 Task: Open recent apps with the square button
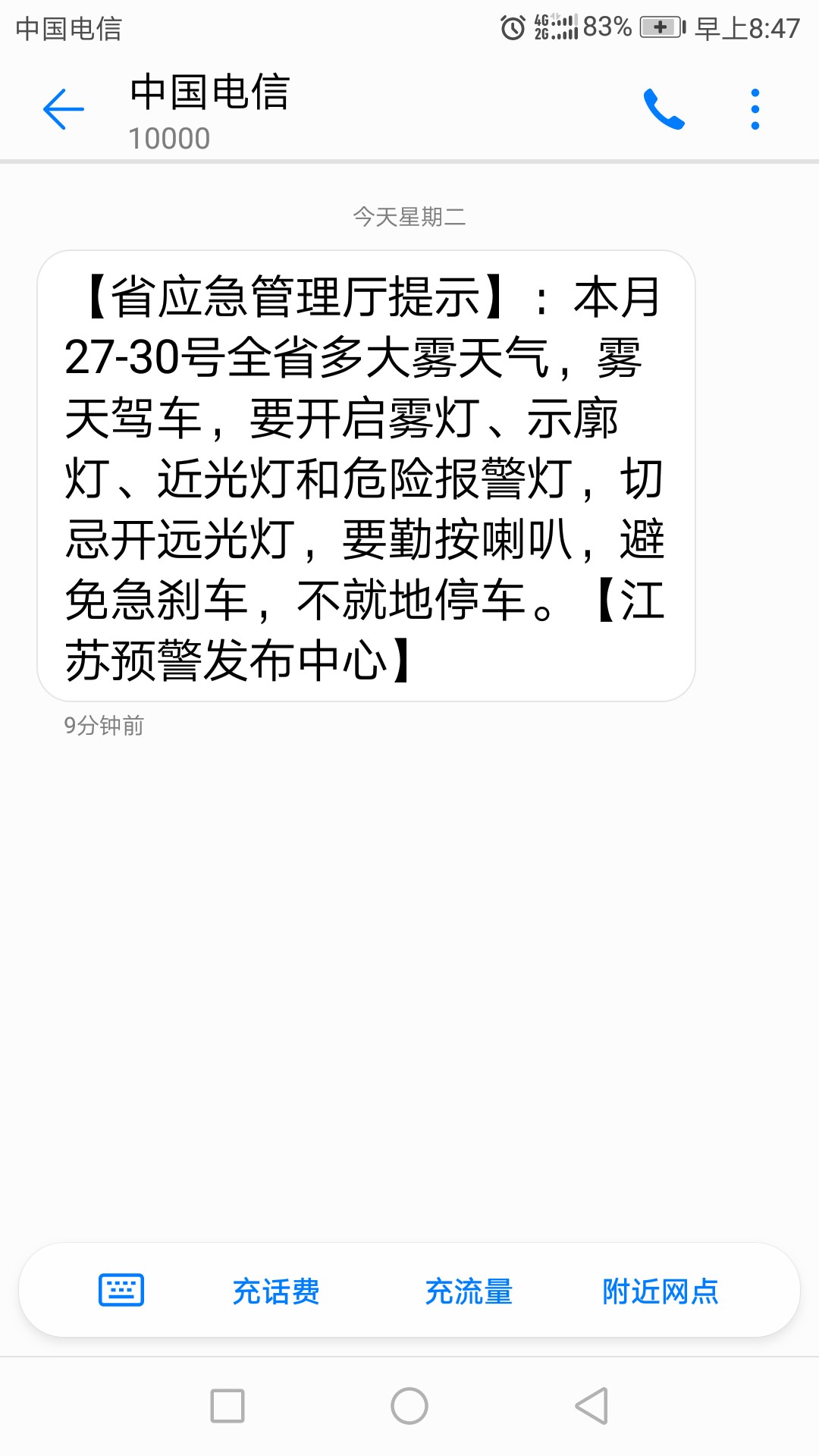point(227,1406)
